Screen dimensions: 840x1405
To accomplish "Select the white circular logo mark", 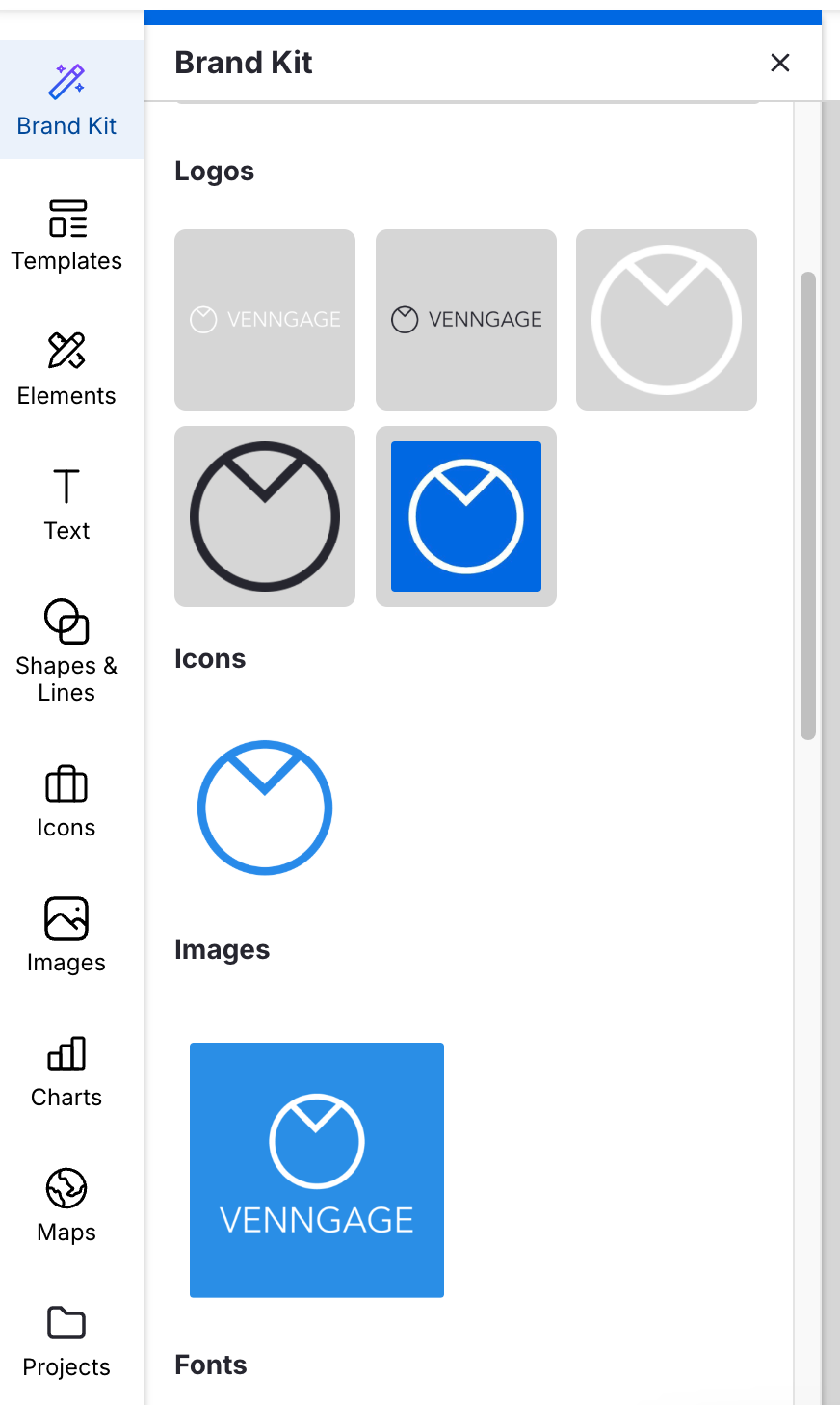I will (666, 319).
